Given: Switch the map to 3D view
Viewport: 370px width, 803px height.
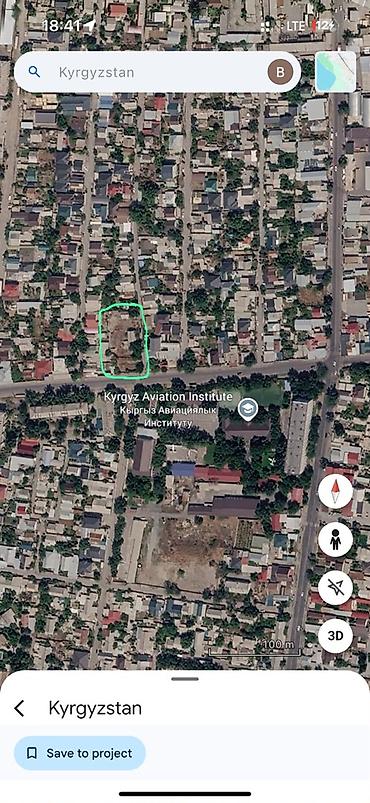Looking at the screenshot, I should pyautogui.click(x=335, y=636).
